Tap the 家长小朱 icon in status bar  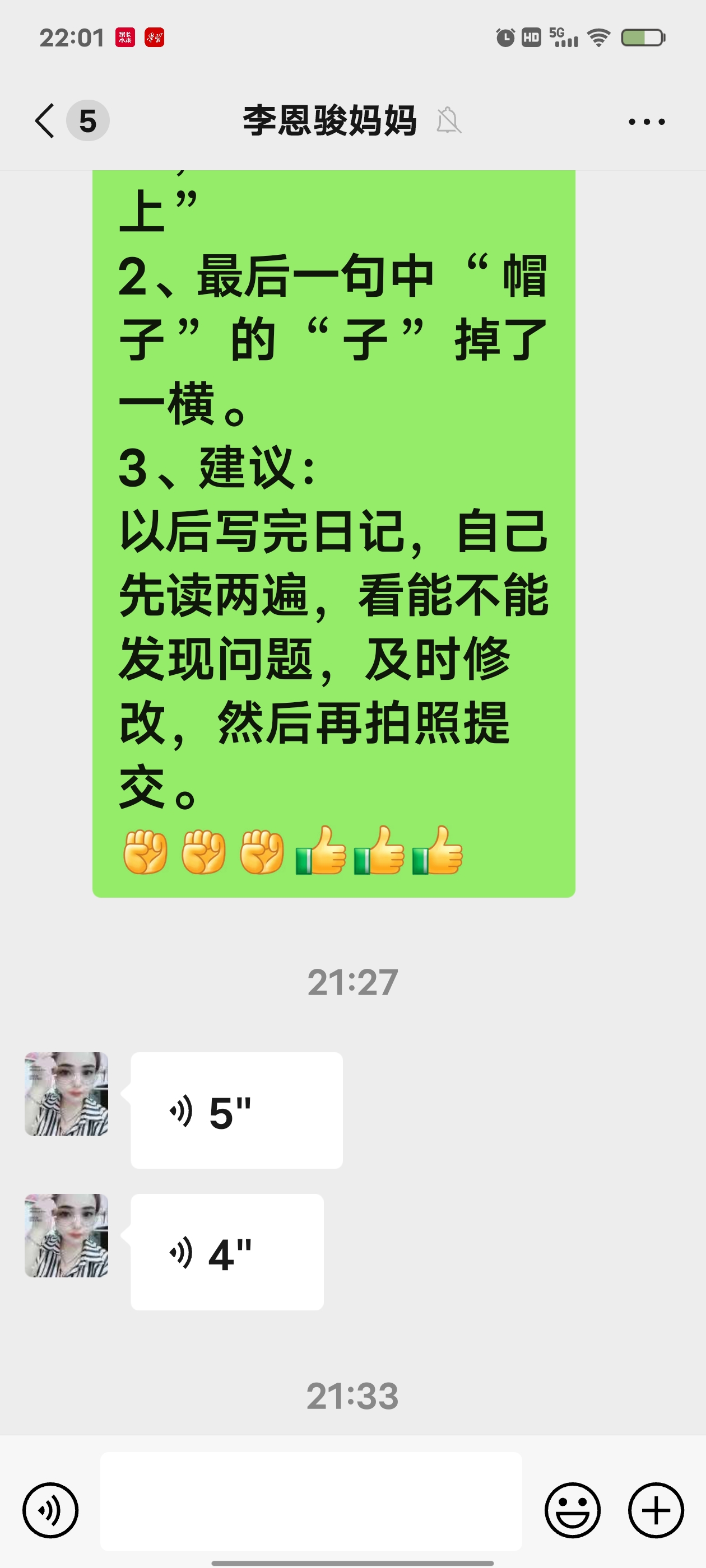124,38
